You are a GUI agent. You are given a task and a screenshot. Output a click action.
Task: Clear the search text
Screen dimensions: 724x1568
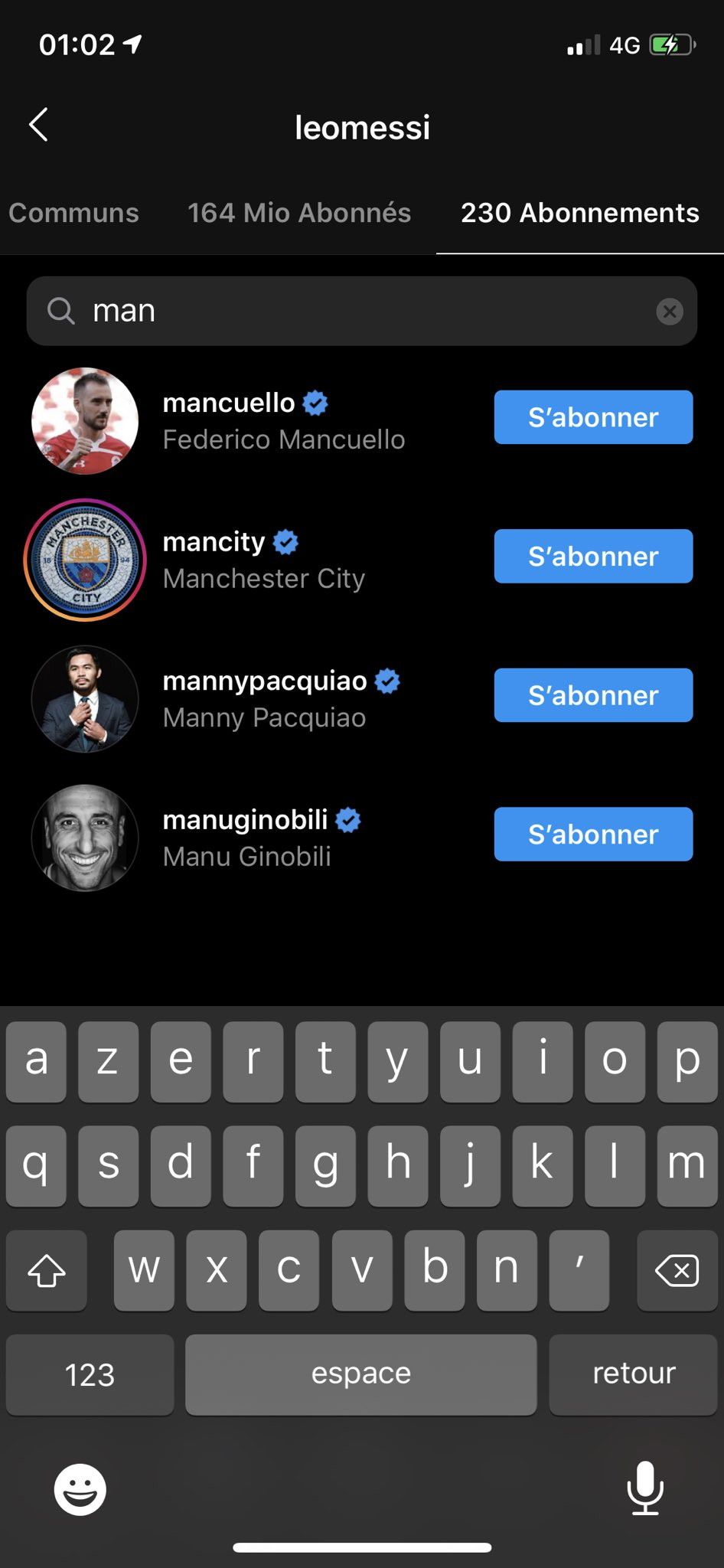[669, 312]
